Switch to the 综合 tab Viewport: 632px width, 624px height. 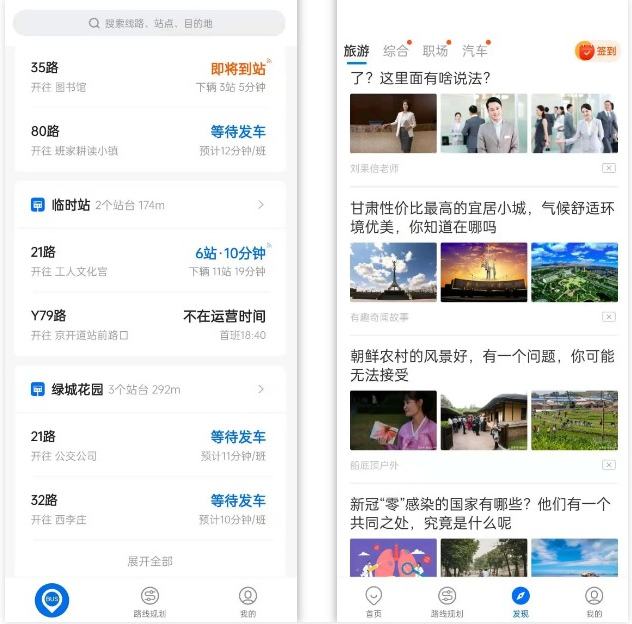(396, 51)
